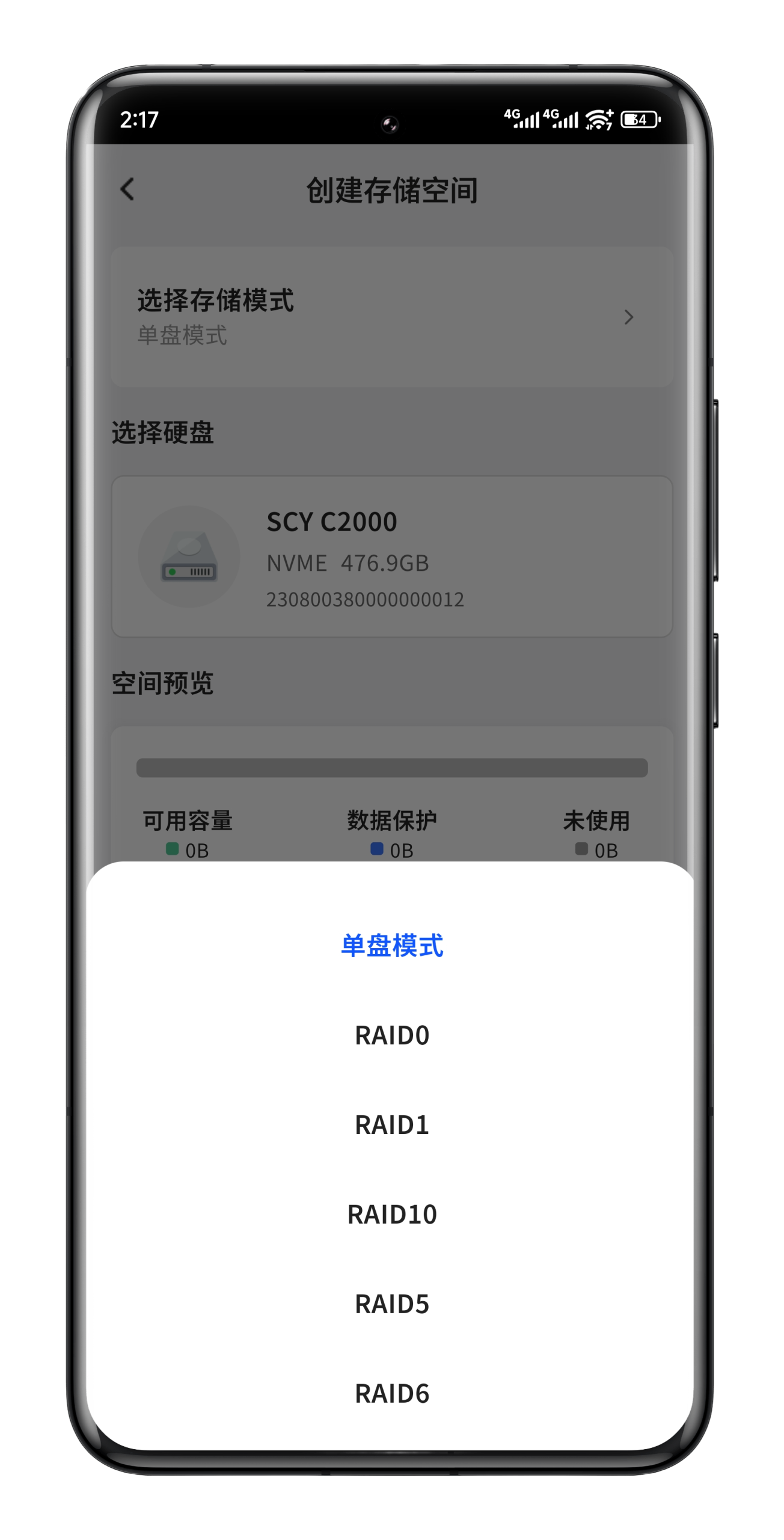Select 单盘模式 storage mode
784x1540 pixels.
coord(392,946)
